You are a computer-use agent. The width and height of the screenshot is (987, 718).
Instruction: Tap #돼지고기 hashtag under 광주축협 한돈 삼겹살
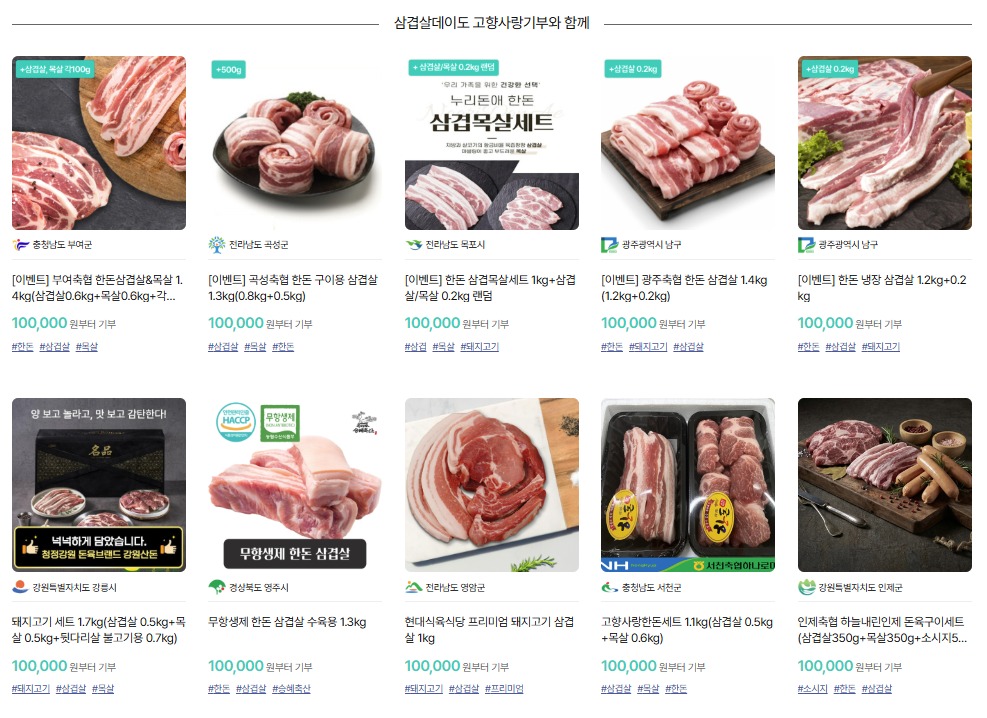[x=648, y=347]
